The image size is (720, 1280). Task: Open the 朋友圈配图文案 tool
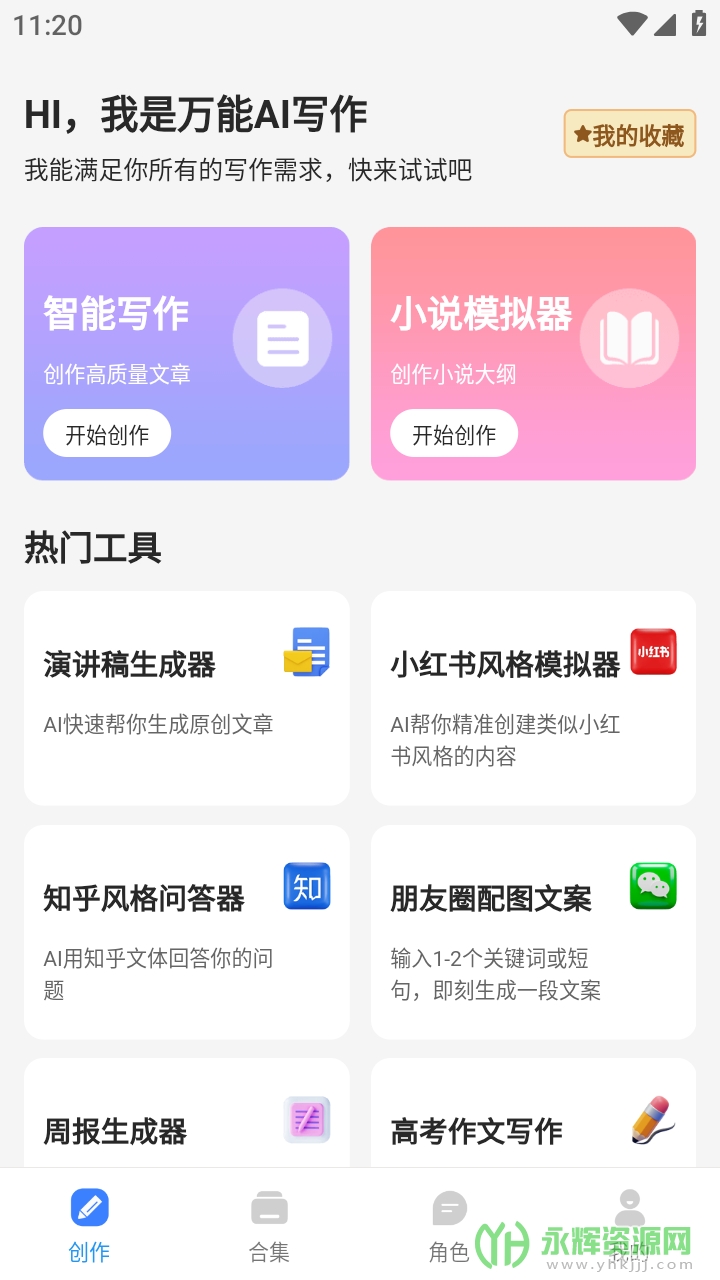click(533, 931)
